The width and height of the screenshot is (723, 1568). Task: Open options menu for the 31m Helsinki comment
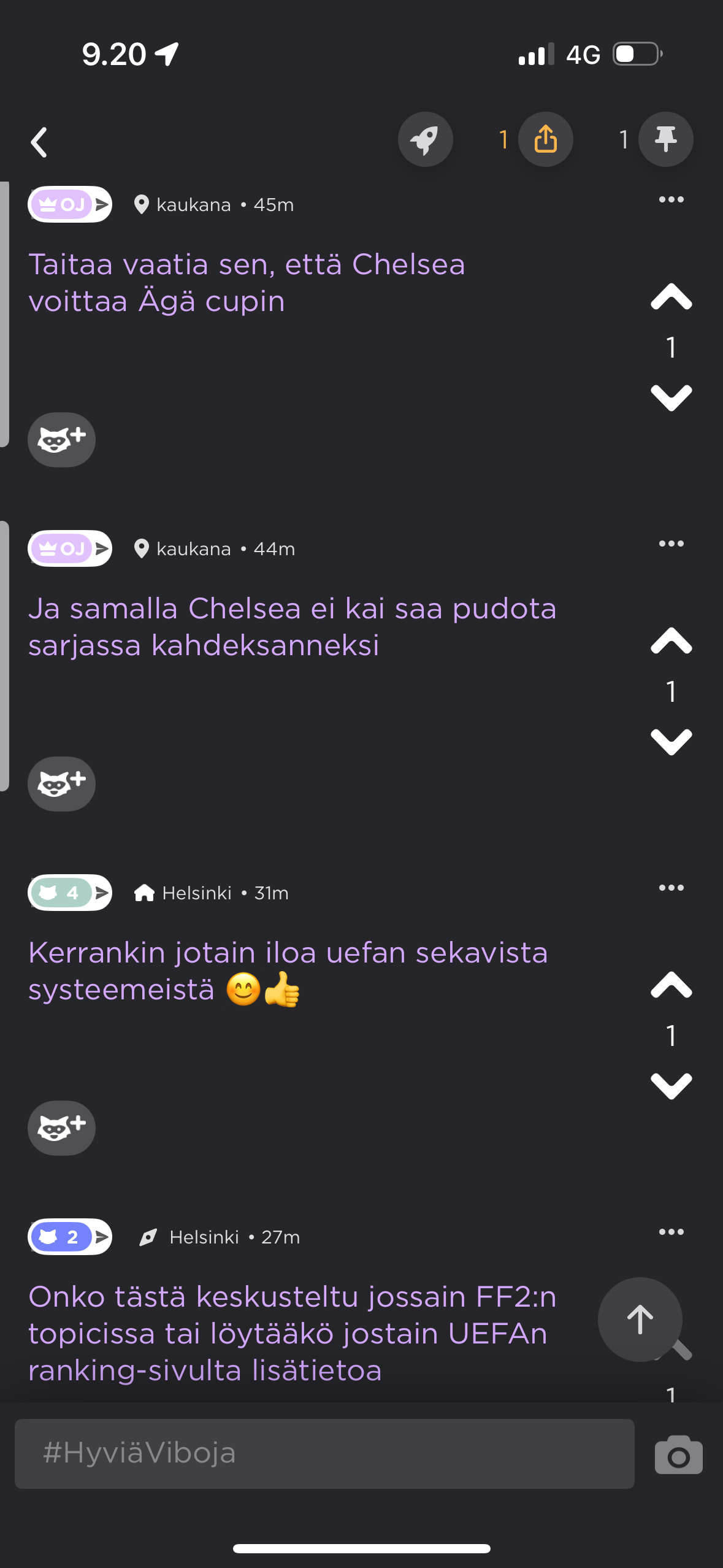671,888
